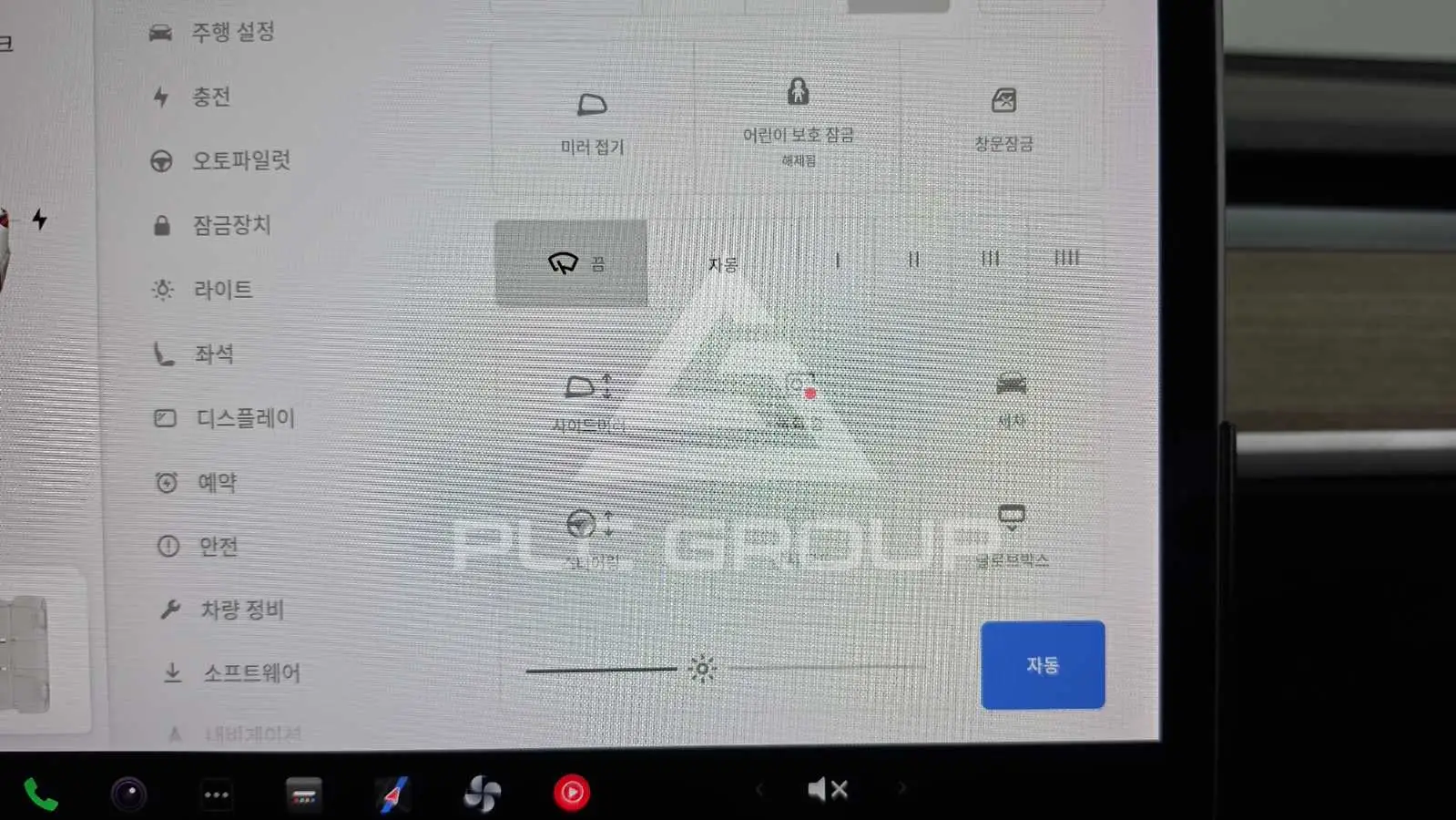Enable 자동 brightness blue button
The height and width of the screenshot is (820, 1456).
coord(1043,665)
